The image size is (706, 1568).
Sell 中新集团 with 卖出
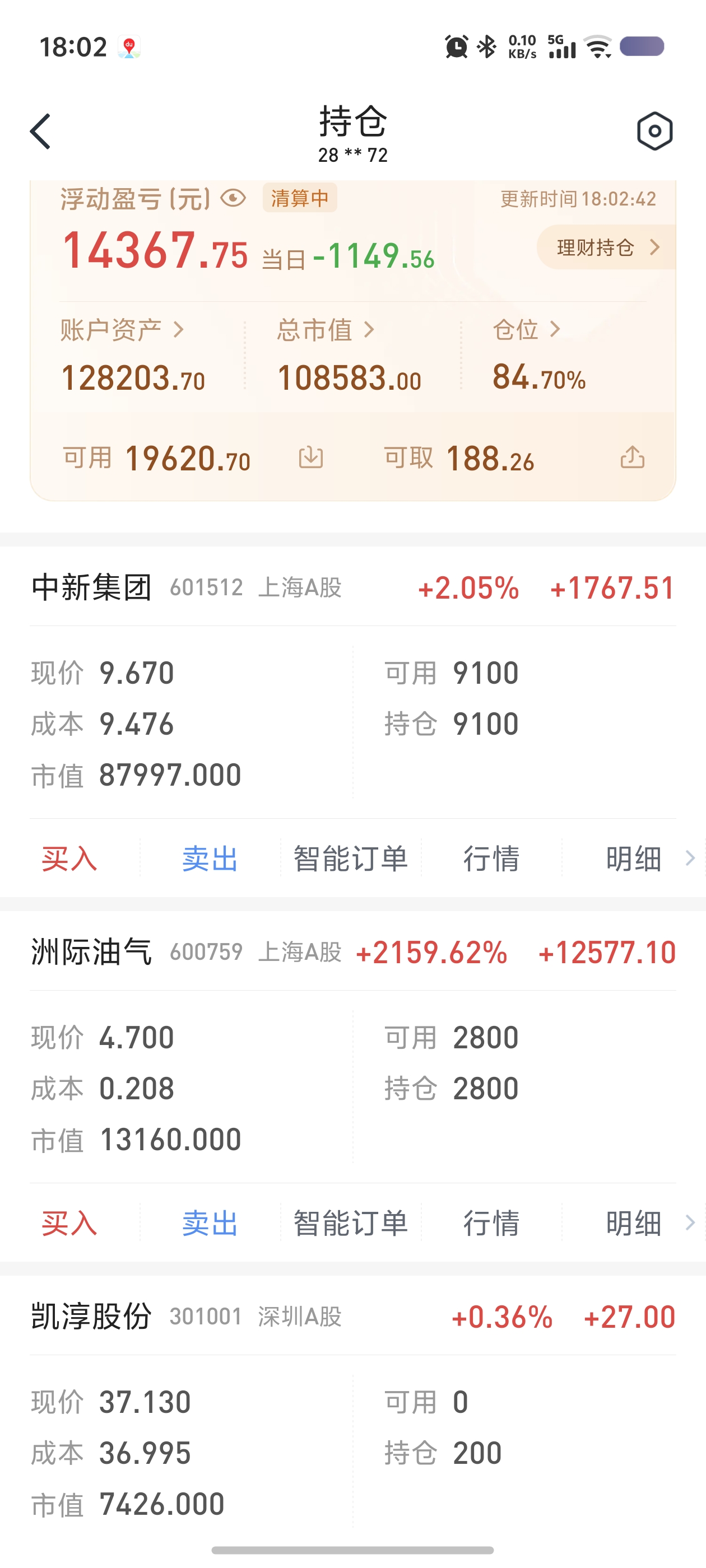[210, 859]
